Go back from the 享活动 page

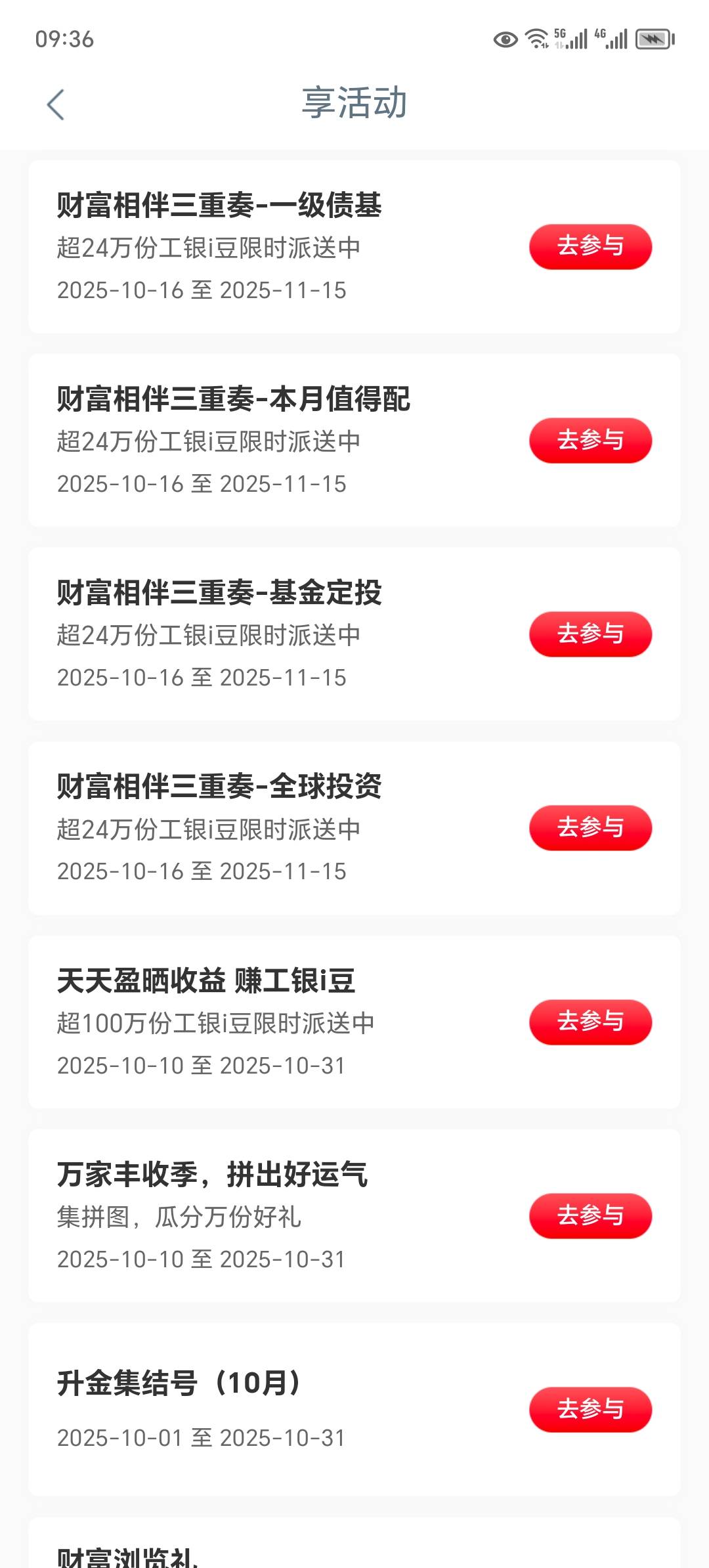click(56, 105)
